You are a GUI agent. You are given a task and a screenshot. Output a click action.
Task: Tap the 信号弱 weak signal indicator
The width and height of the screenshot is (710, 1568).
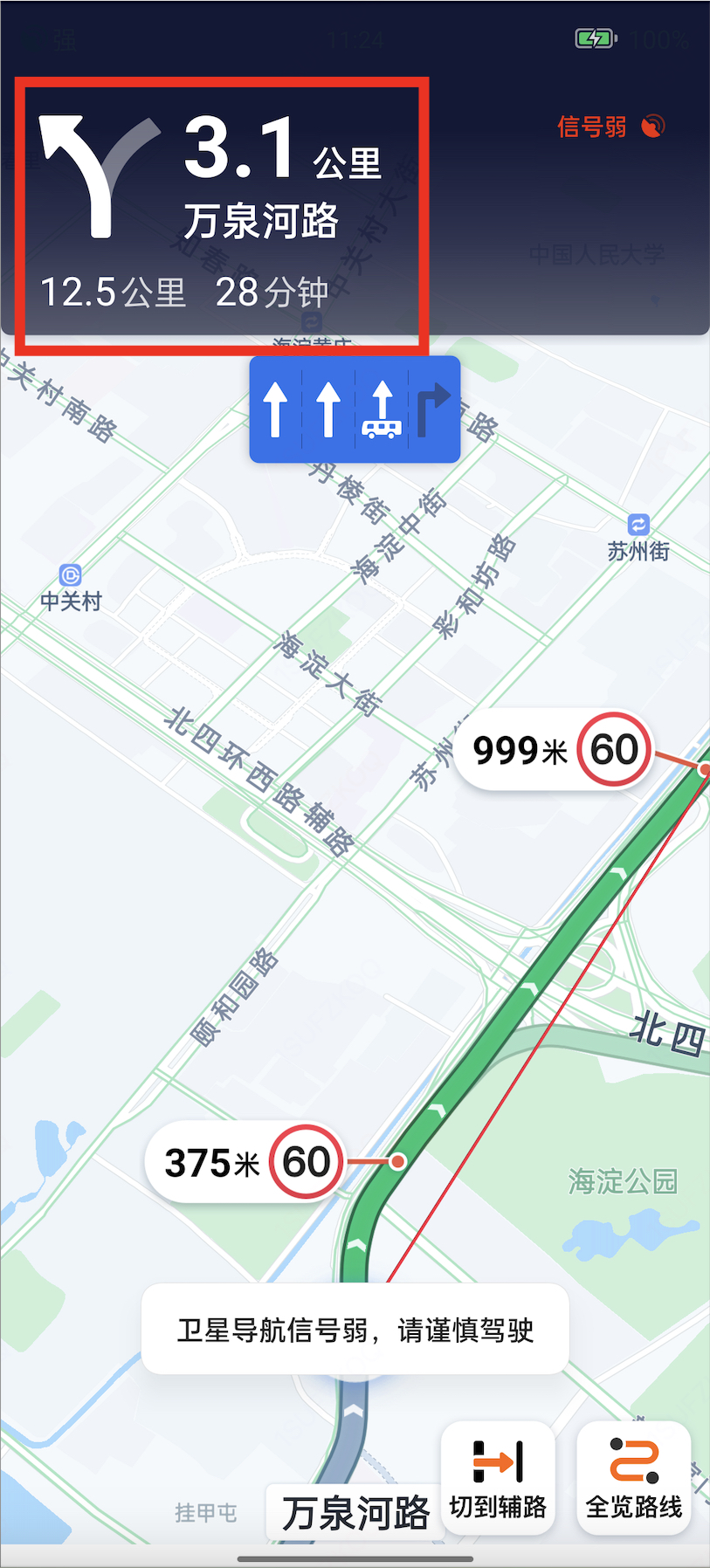point(610,127)
